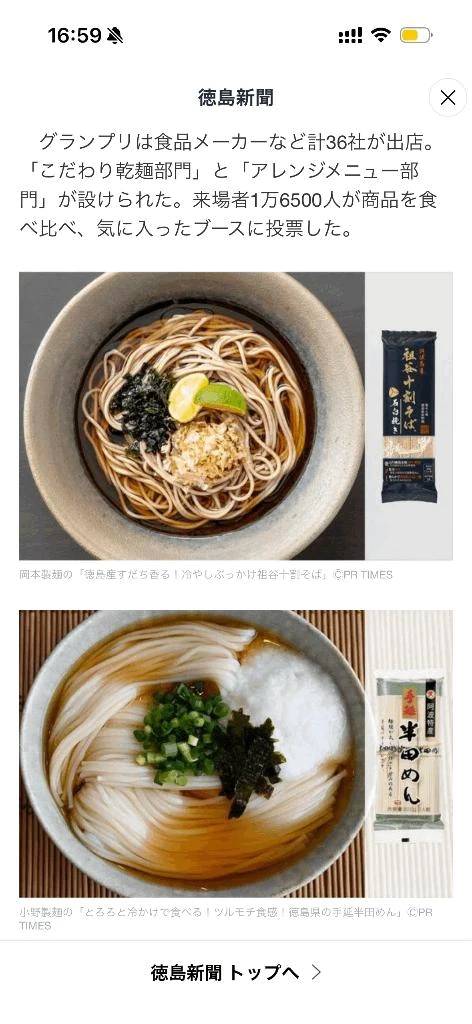Open the 半田めん noodle bowl photo

[236, 754]
